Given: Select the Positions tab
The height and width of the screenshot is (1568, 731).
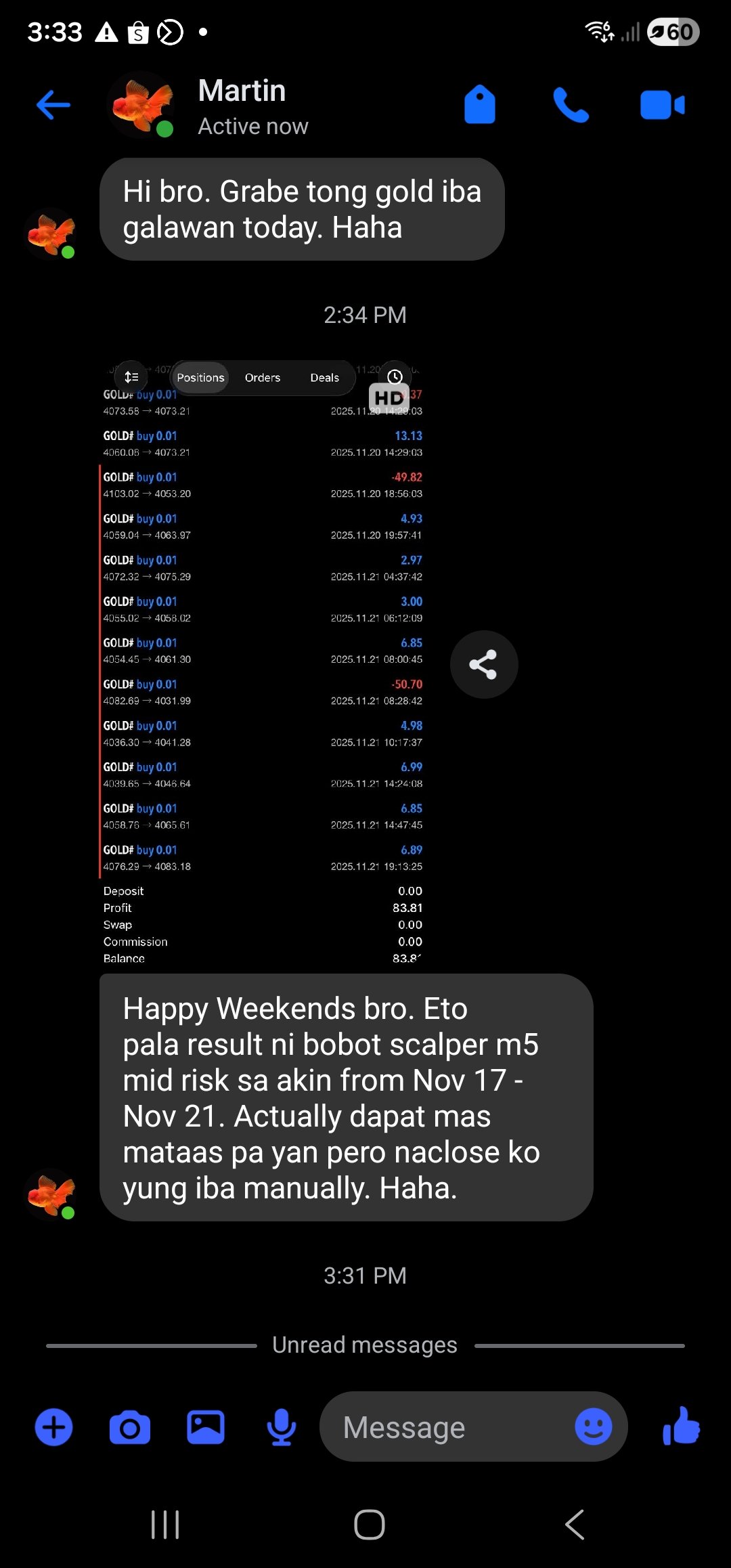Looking at the screenshot, I should pyautogui.click(x=200, y=377).
